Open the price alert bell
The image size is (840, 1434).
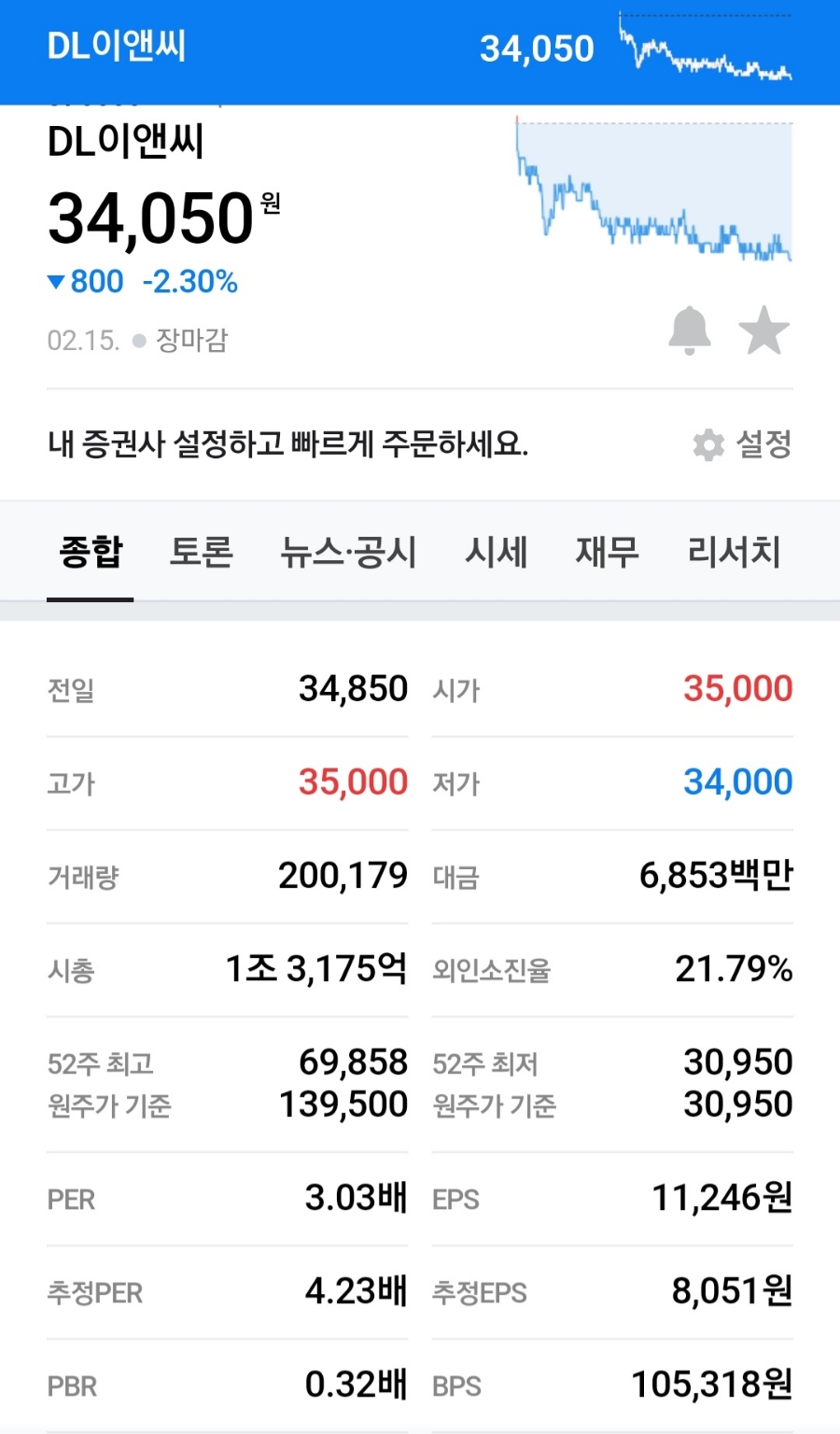point(690,330)
